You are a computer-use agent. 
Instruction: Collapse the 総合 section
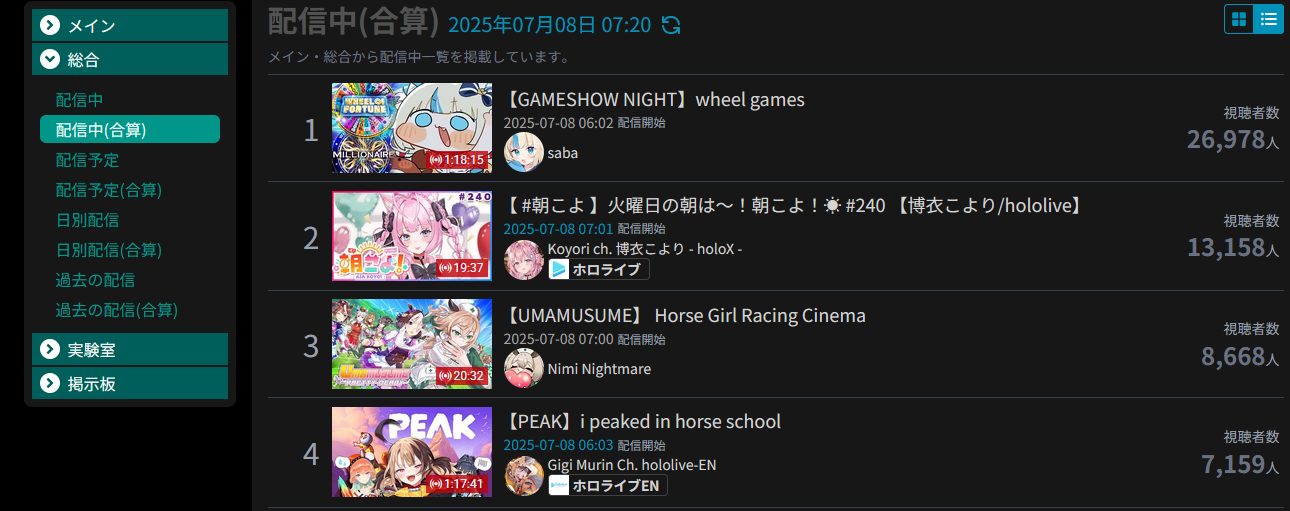pos(130,60)
